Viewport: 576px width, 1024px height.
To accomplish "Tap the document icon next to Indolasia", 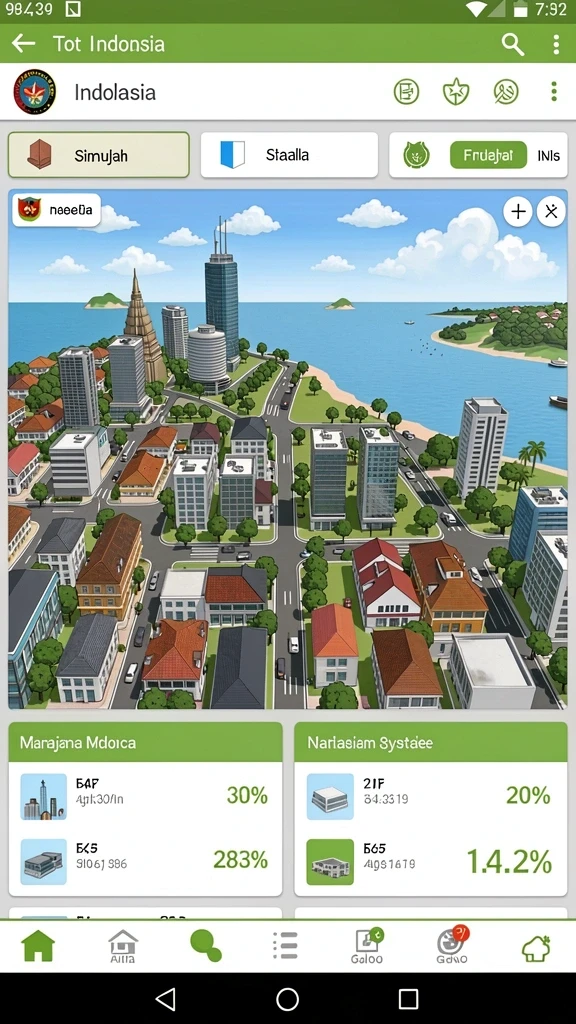I will coord(406,91).
